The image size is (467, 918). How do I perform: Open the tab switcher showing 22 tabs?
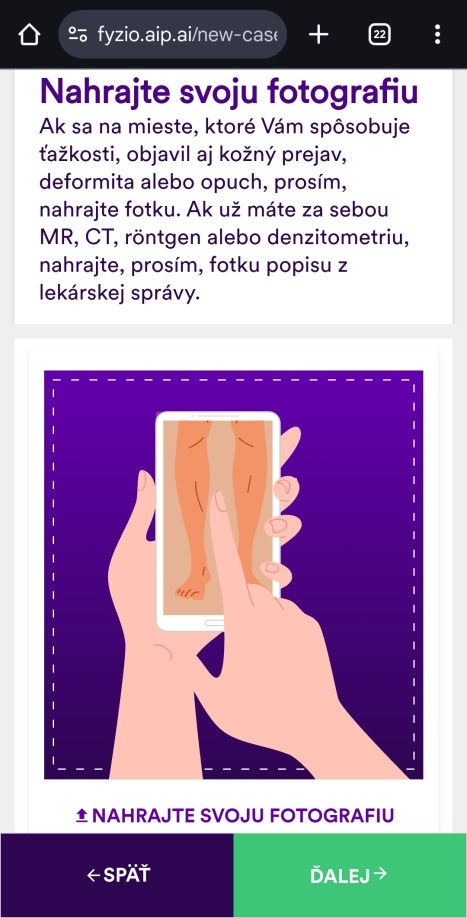[379, 35]
